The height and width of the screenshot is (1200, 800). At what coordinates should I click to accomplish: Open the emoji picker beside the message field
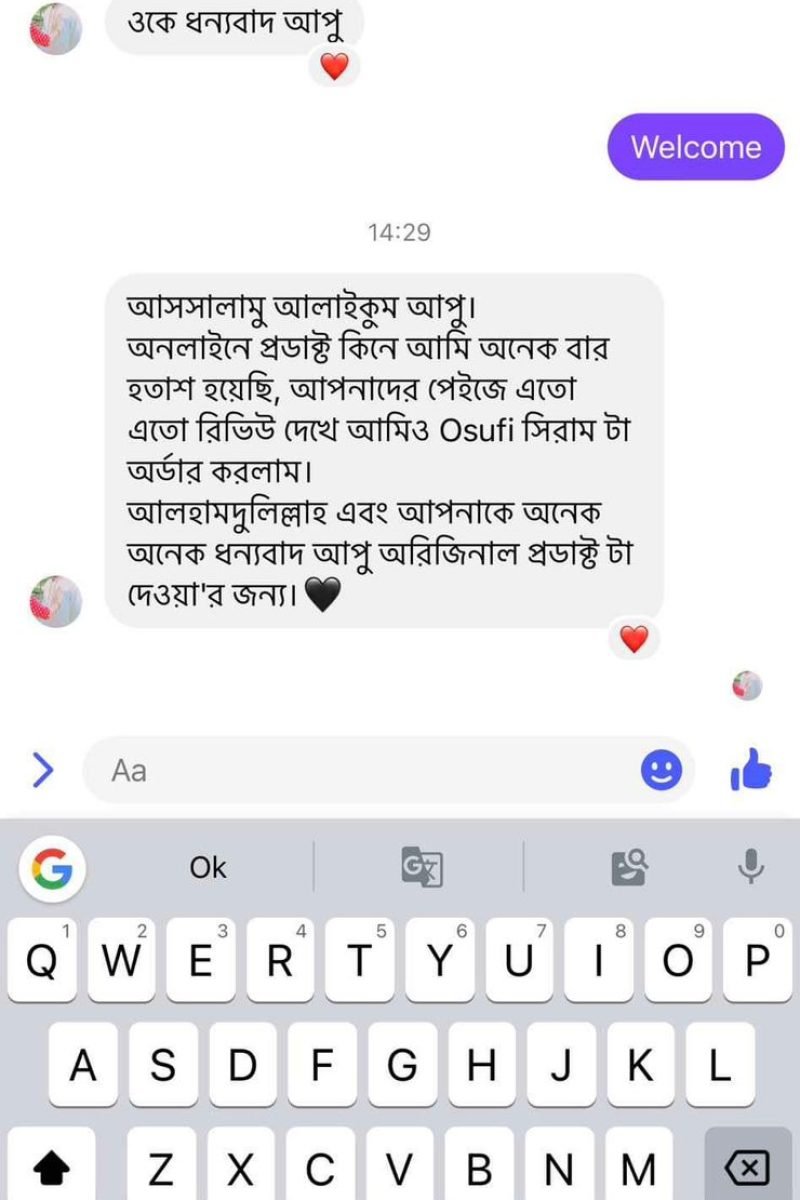click(x=660, y=770)
